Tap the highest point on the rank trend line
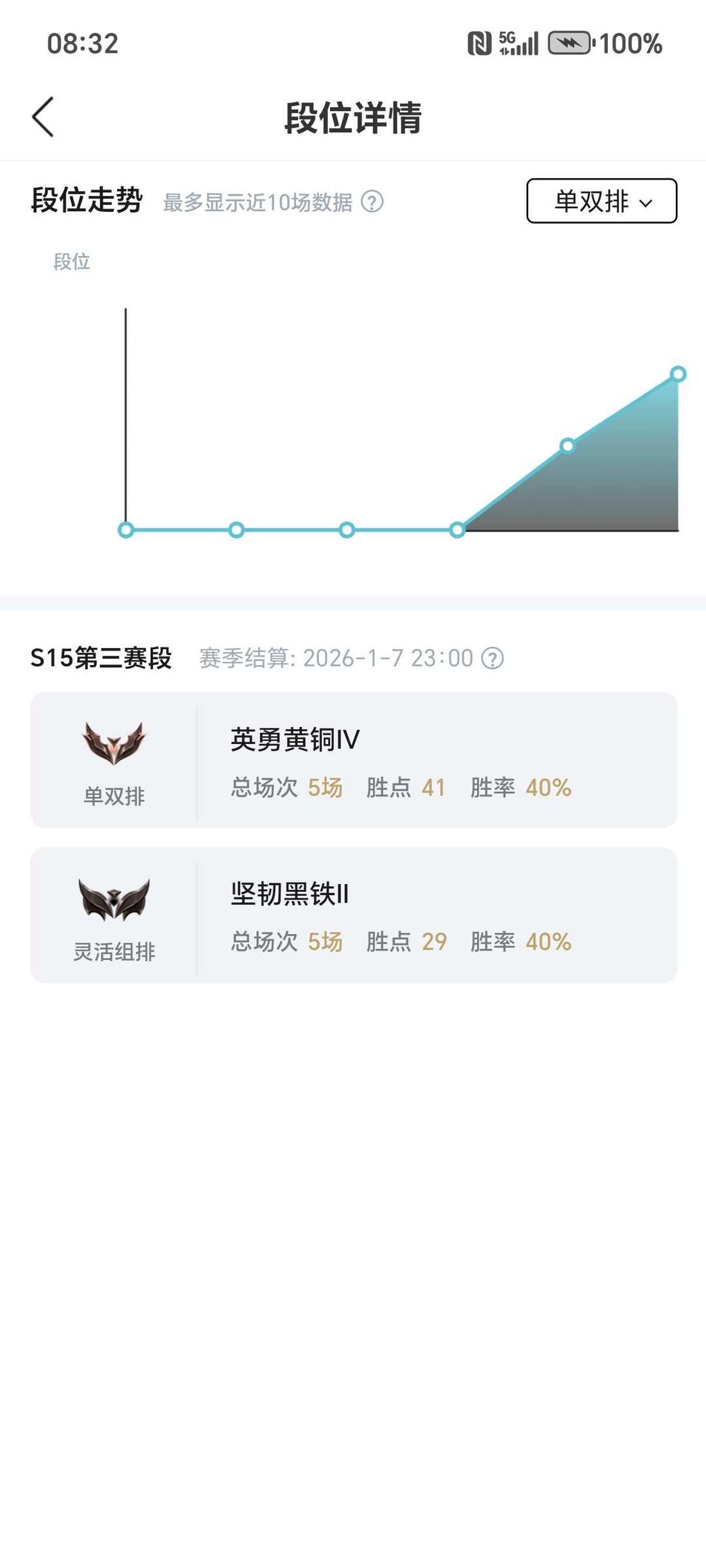The width and height of the screenshot is (706, 1568). click(x=677, y=373)
